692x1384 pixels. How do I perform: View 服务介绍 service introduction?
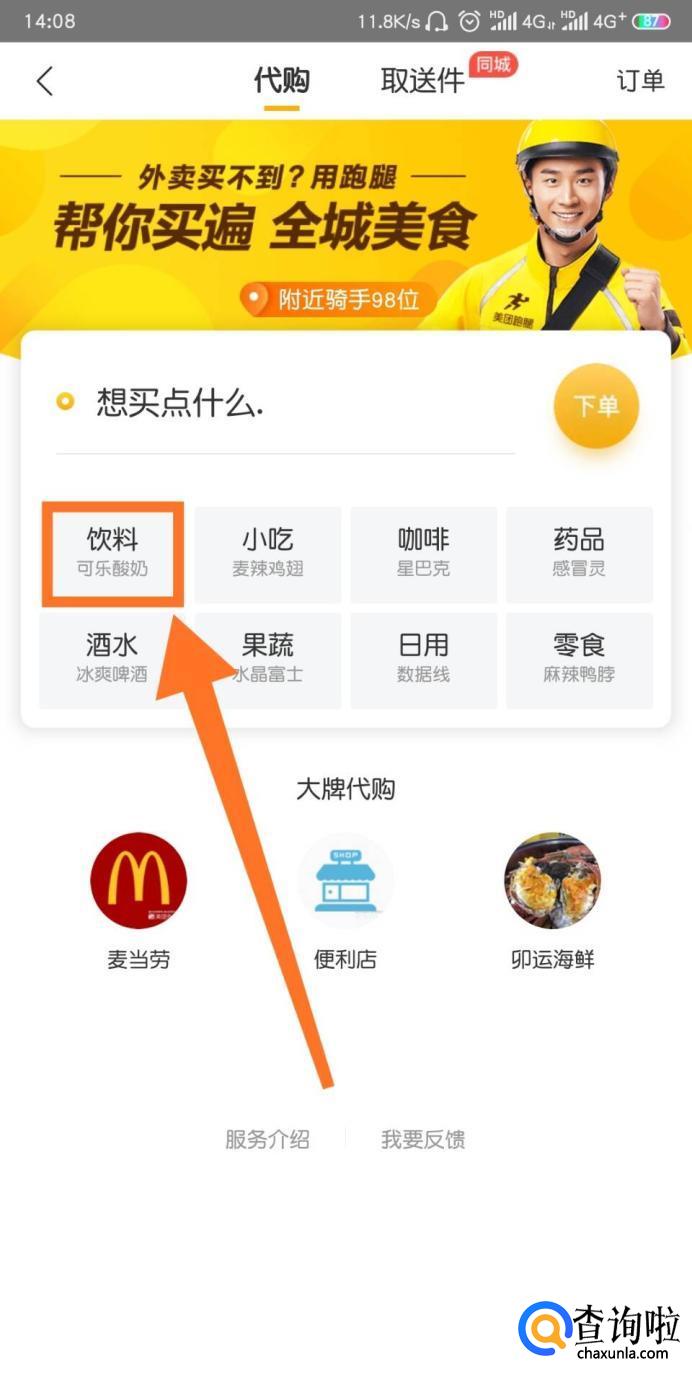267,1139
